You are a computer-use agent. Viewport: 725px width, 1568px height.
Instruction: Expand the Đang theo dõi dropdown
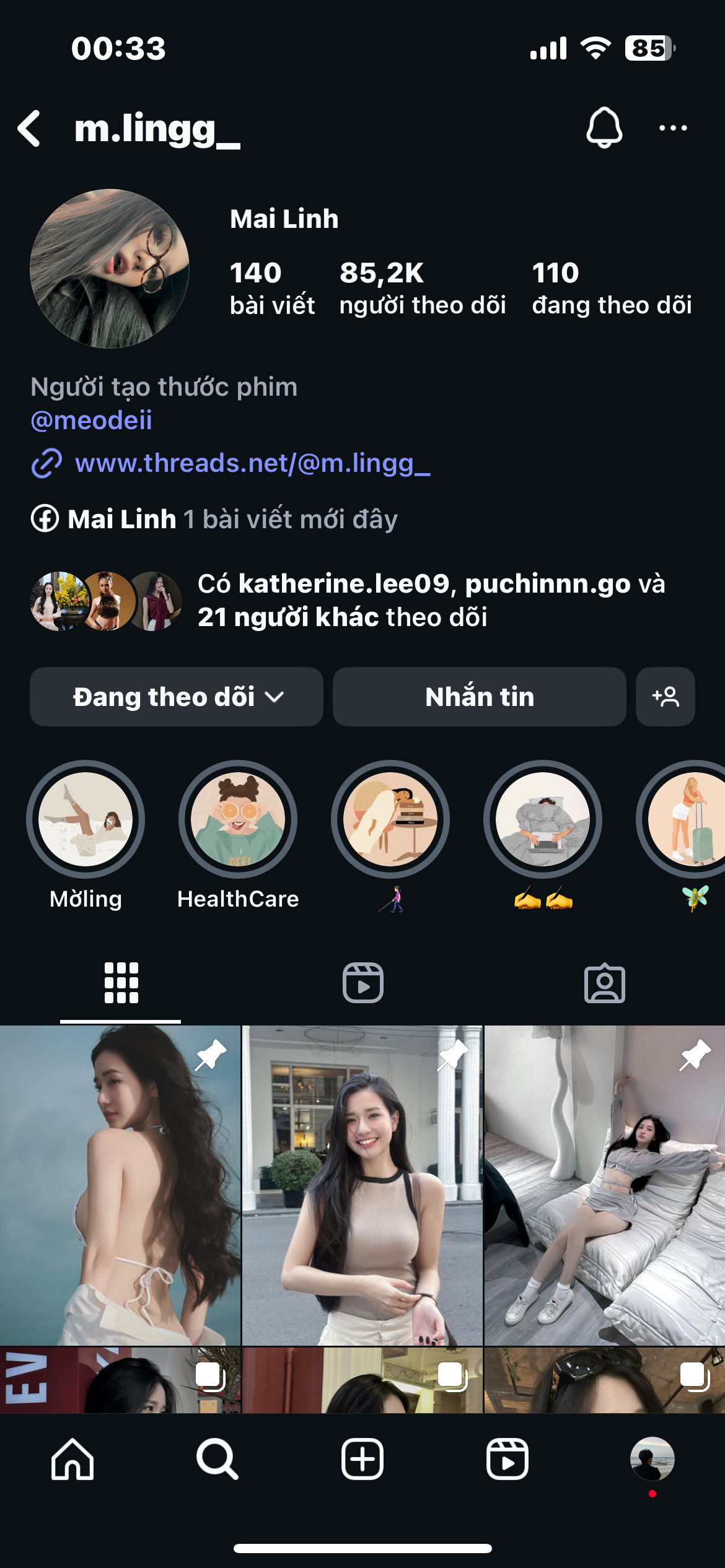[177, 697]
